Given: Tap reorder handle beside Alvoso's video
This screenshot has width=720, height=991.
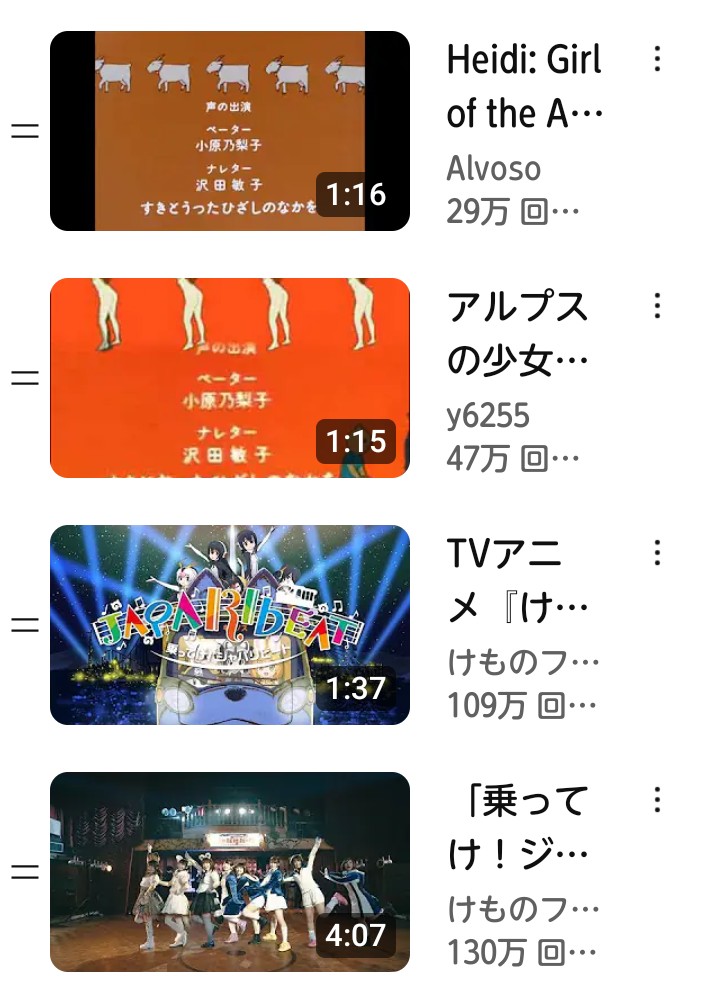Looking at the screenshot, I should [24, 131].
